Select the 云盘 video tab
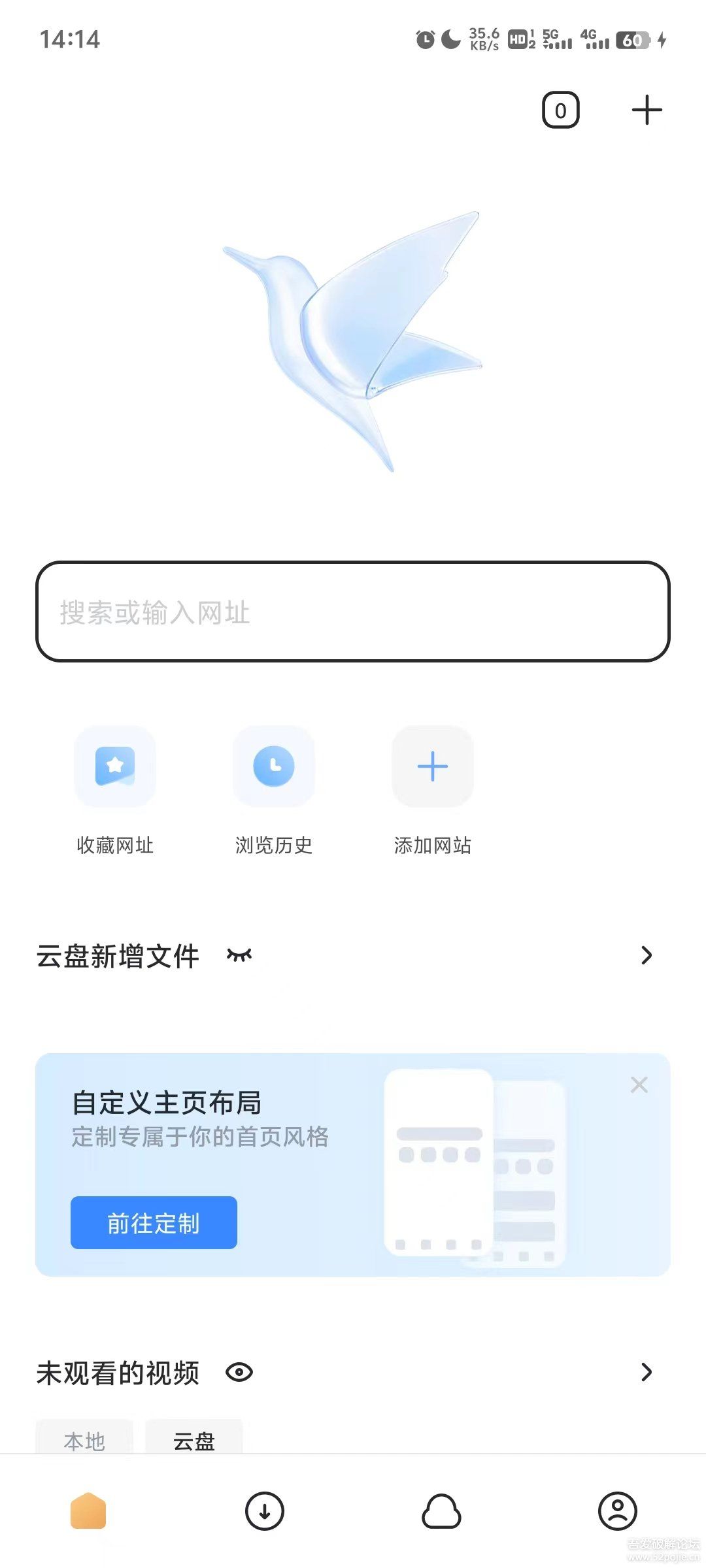The width and height of the screenshot is (706, 1568). click(194, 1440)
